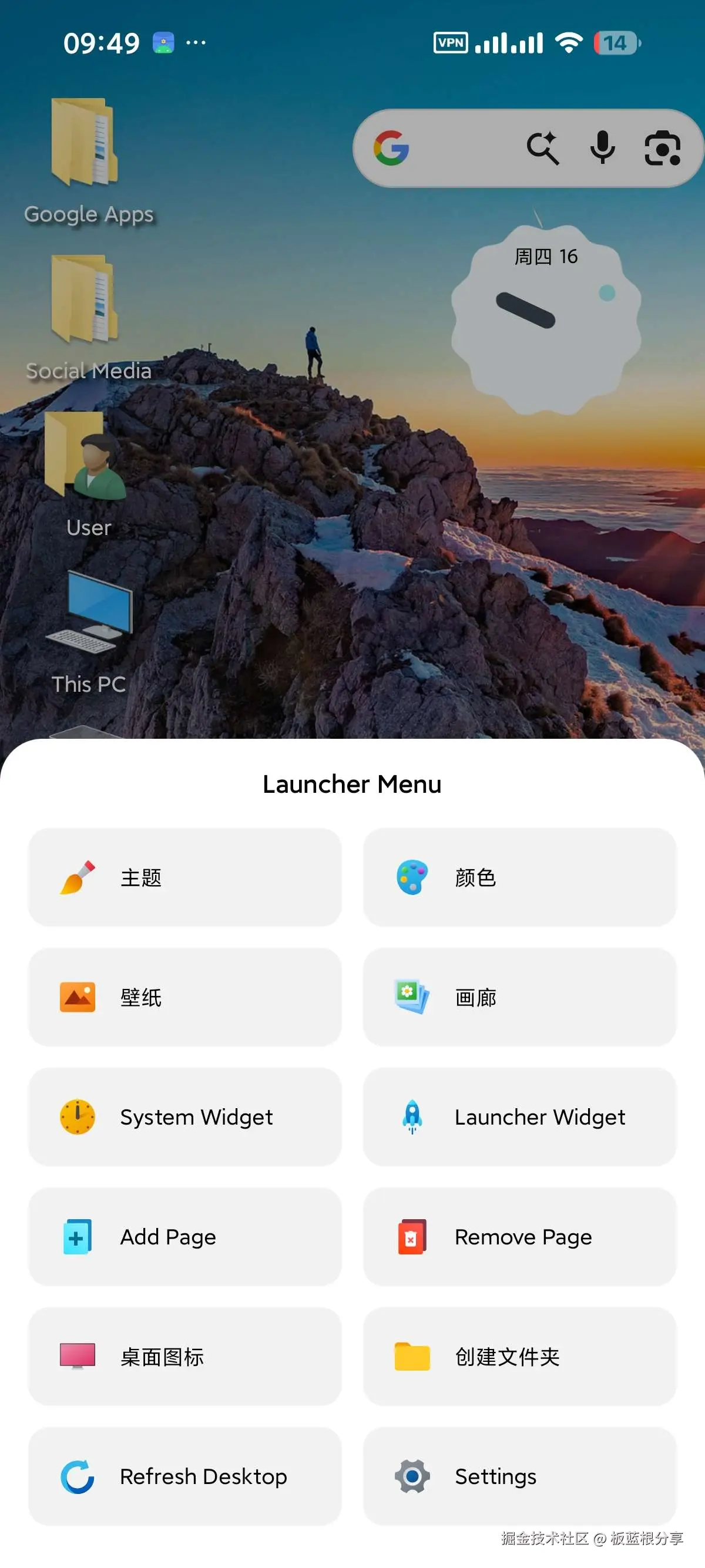Screen dimensions: 705x1568
Task: Open launcher Settings
Action: click(x=519, y=1477)
